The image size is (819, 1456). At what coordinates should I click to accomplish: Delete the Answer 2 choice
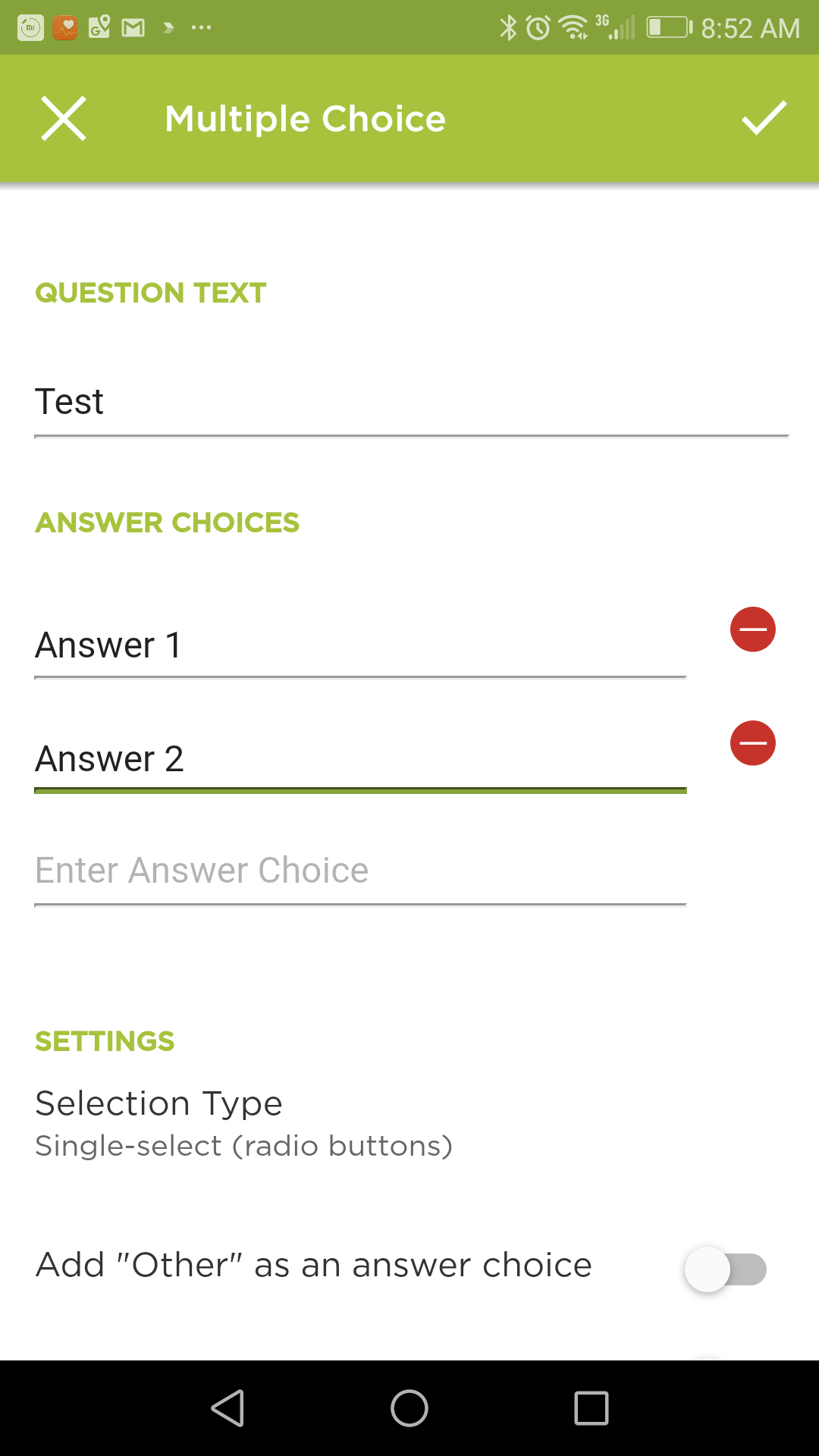752,743
